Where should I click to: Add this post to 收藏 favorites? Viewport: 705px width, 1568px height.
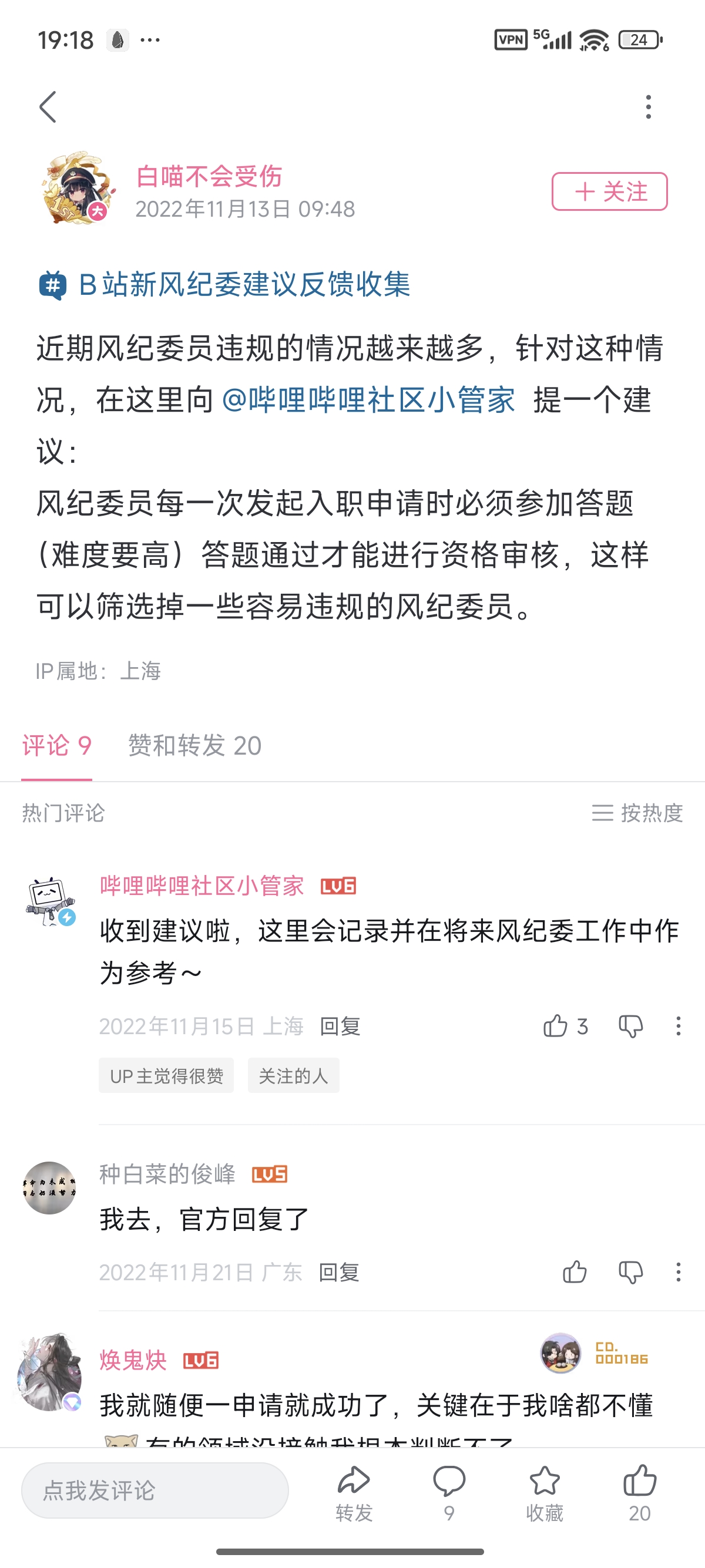(544, 1491)
